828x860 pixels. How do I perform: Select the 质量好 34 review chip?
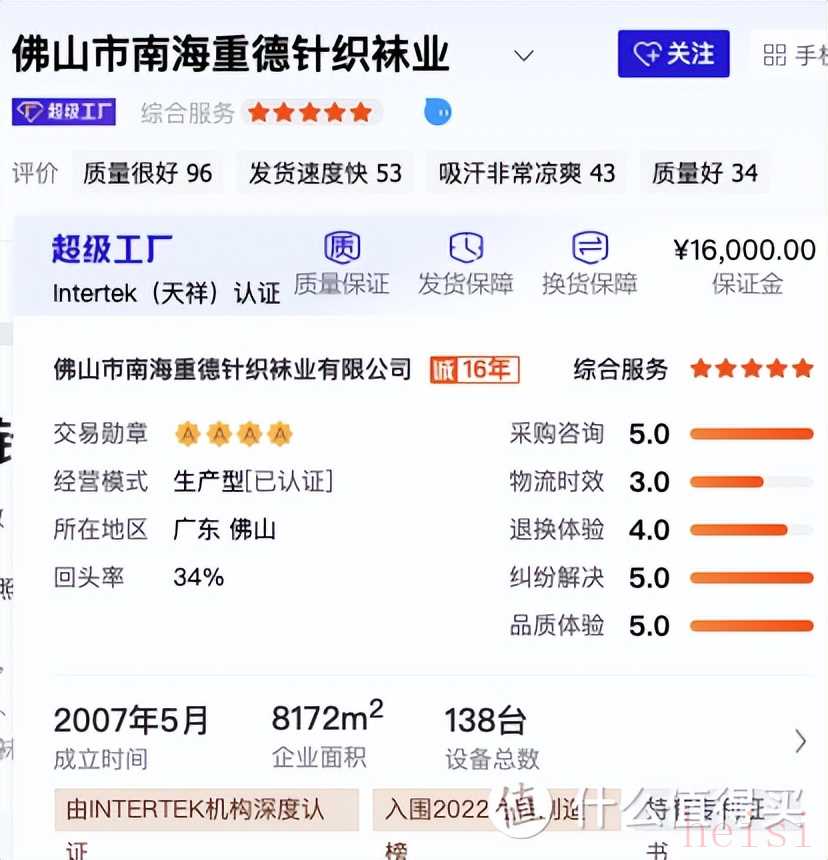[704, 173]
